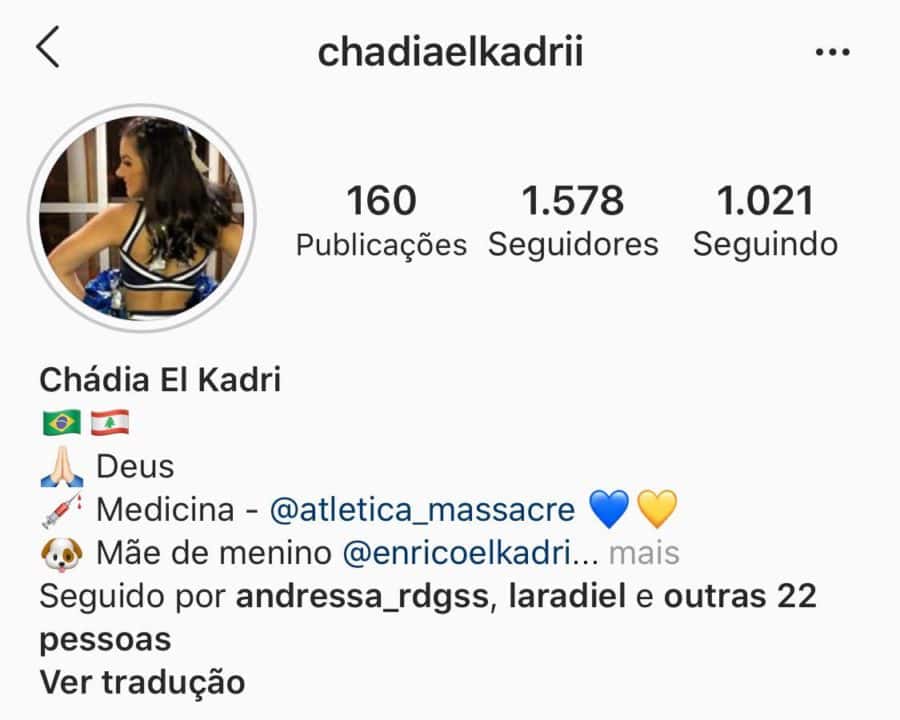Open the profile picture
Screen dimensions: 900x720
coord(142,217)
